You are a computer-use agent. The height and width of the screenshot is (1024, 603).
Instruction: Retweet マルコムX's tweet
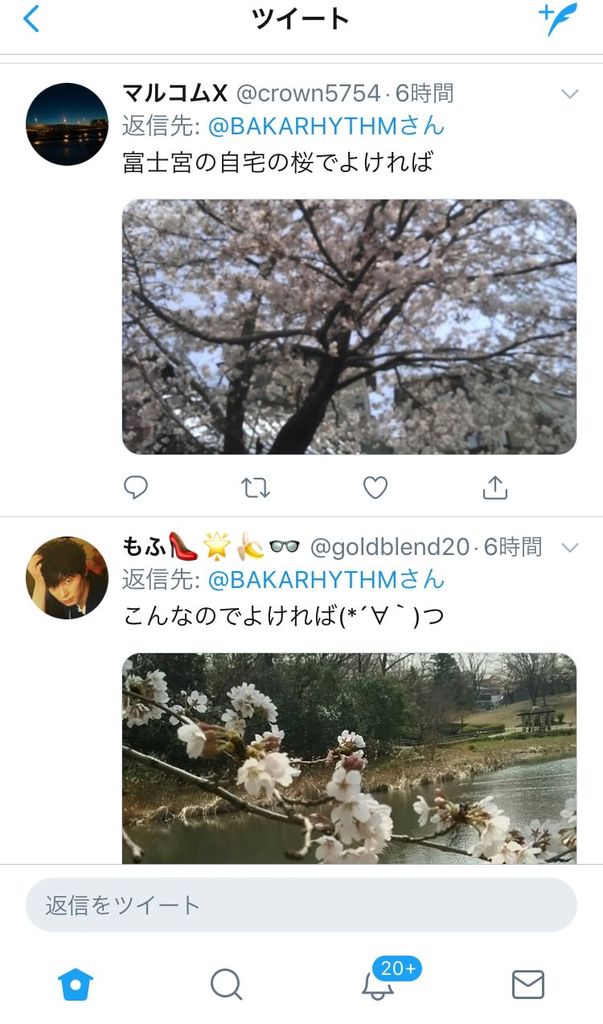(x=255, y=487)
